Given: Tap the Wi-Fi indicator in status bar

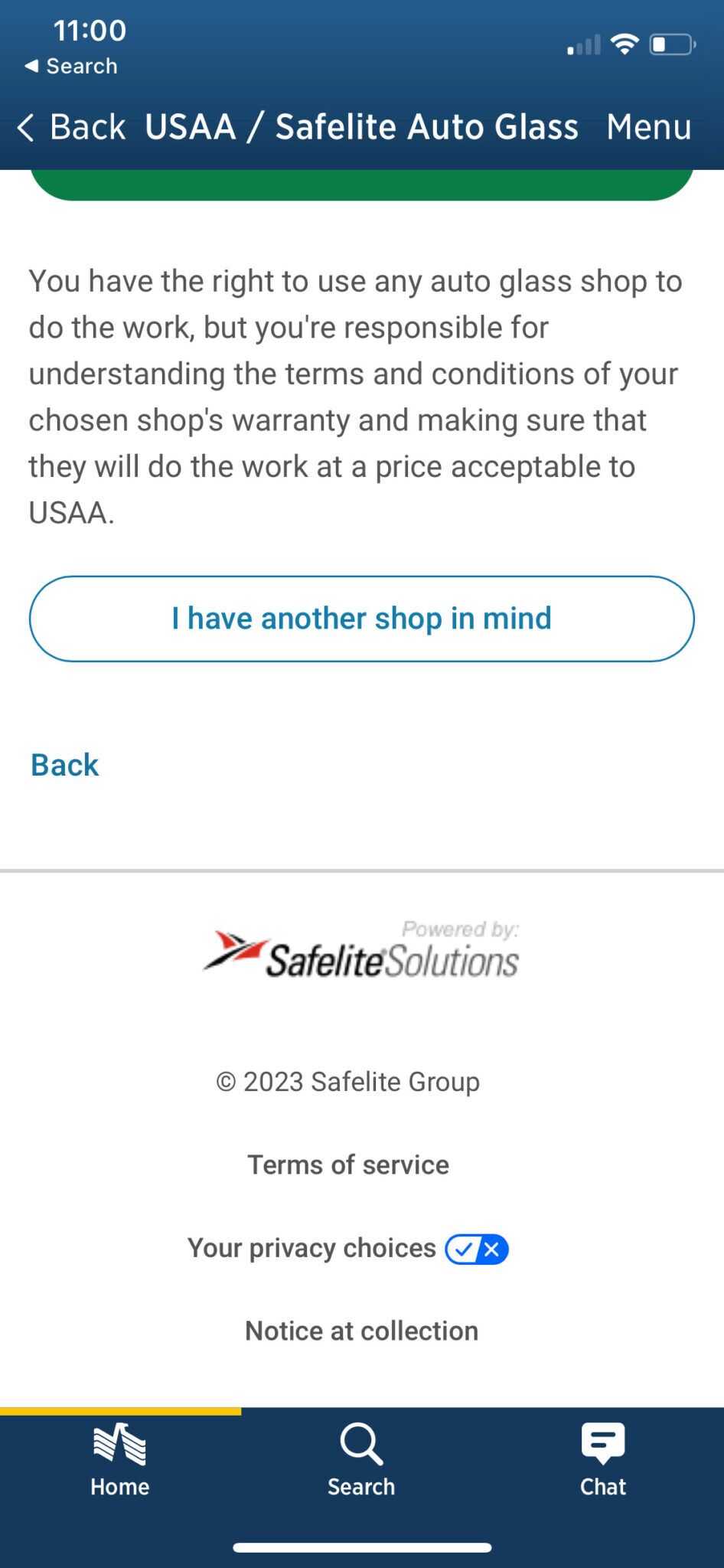Looking at the screenshot, I should coord(625,44).
